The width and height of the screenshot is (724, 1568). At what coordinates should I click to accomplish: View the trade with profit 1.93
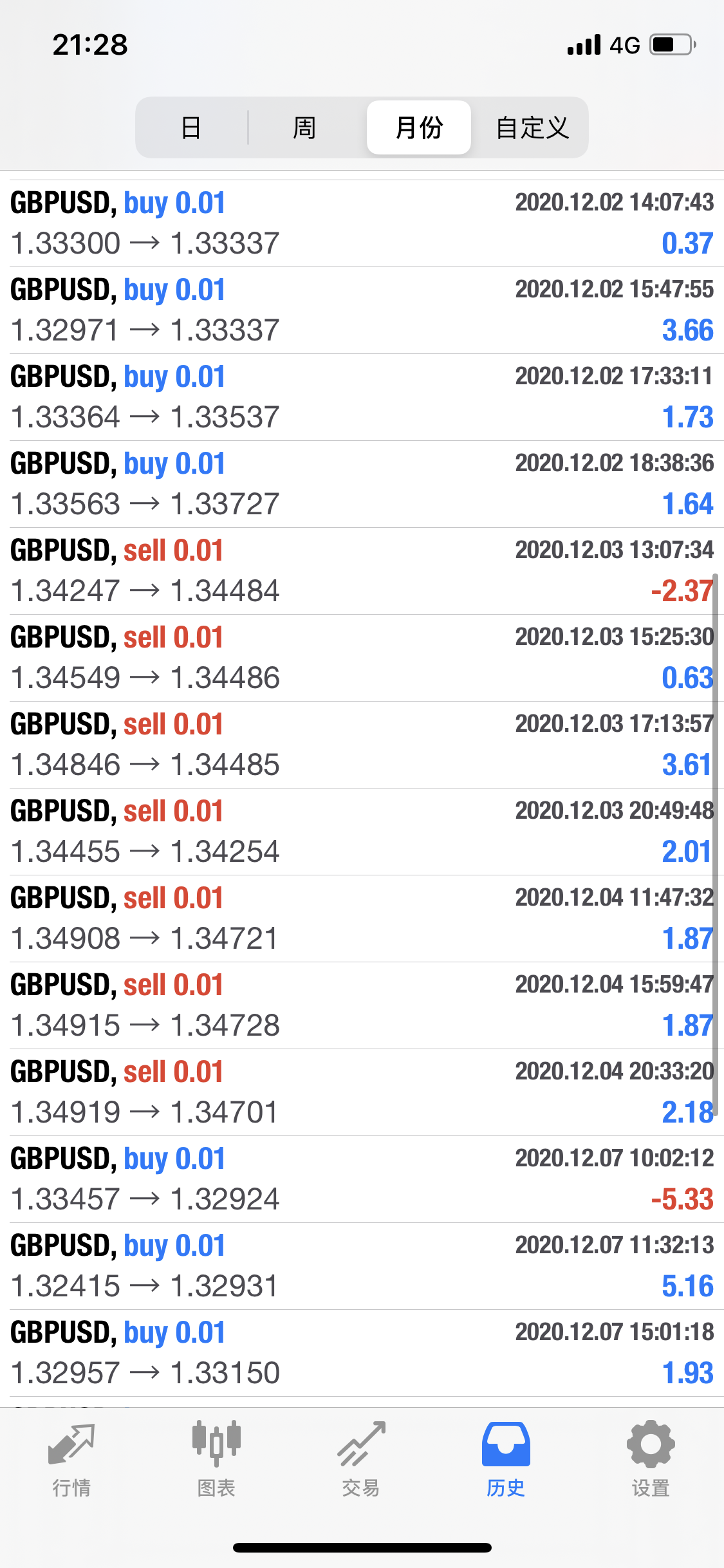(x=362, y=1353)
